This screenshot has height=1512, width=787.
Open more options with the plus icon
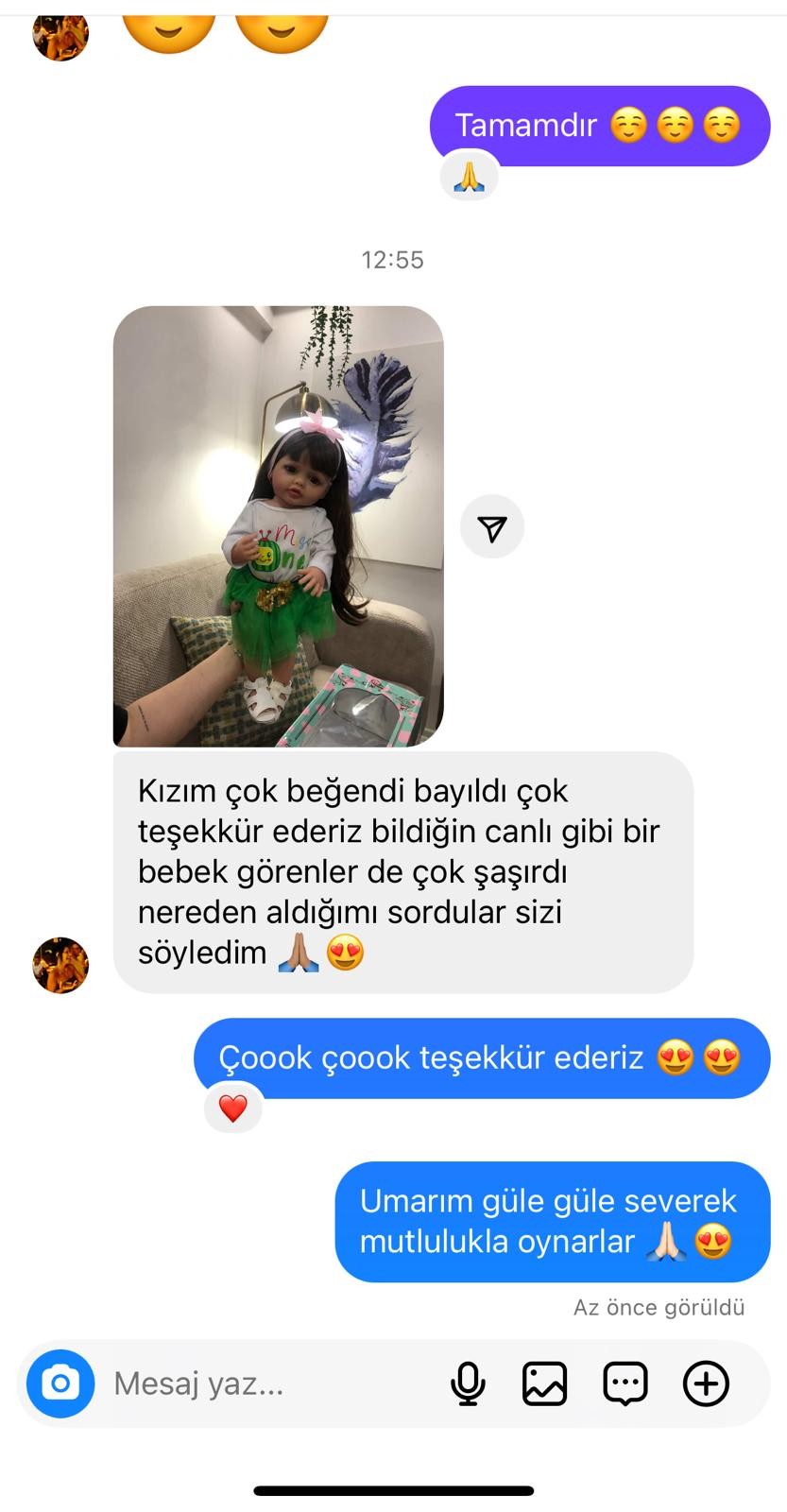pos(706,1384)
